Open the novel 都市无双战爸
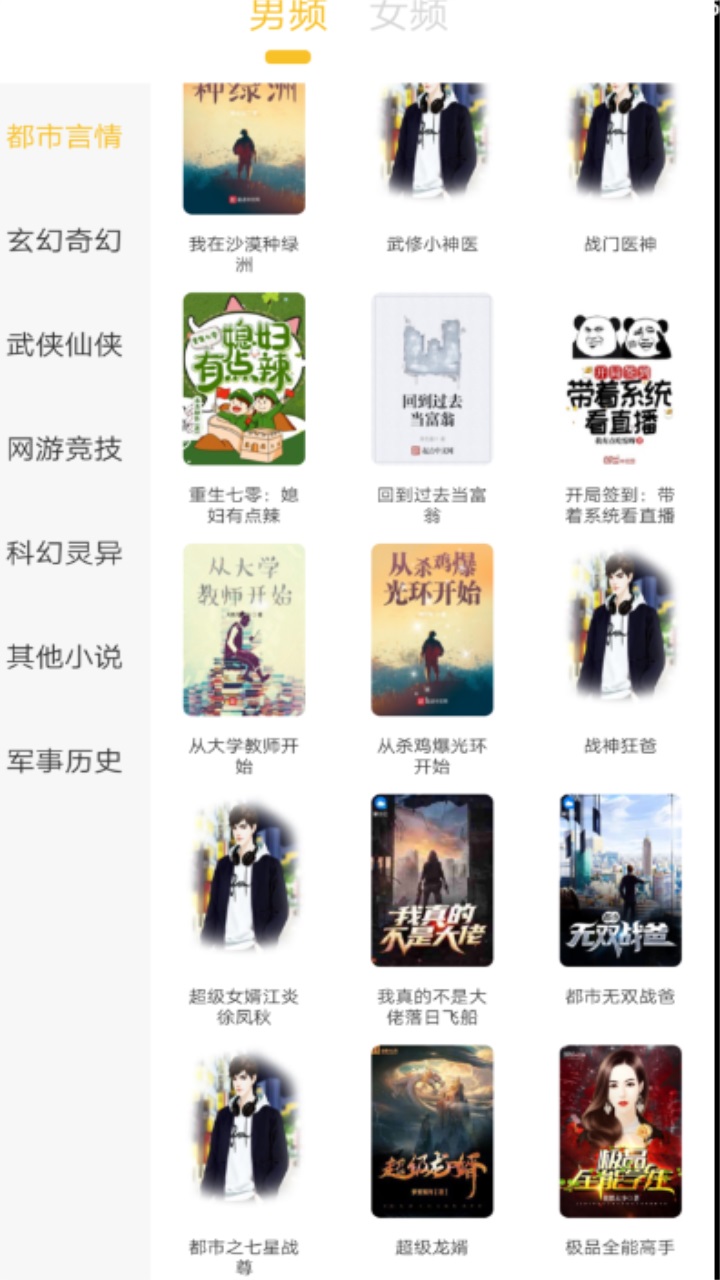This screenshot has width=720, height=1280. click(x=620, y=880)
